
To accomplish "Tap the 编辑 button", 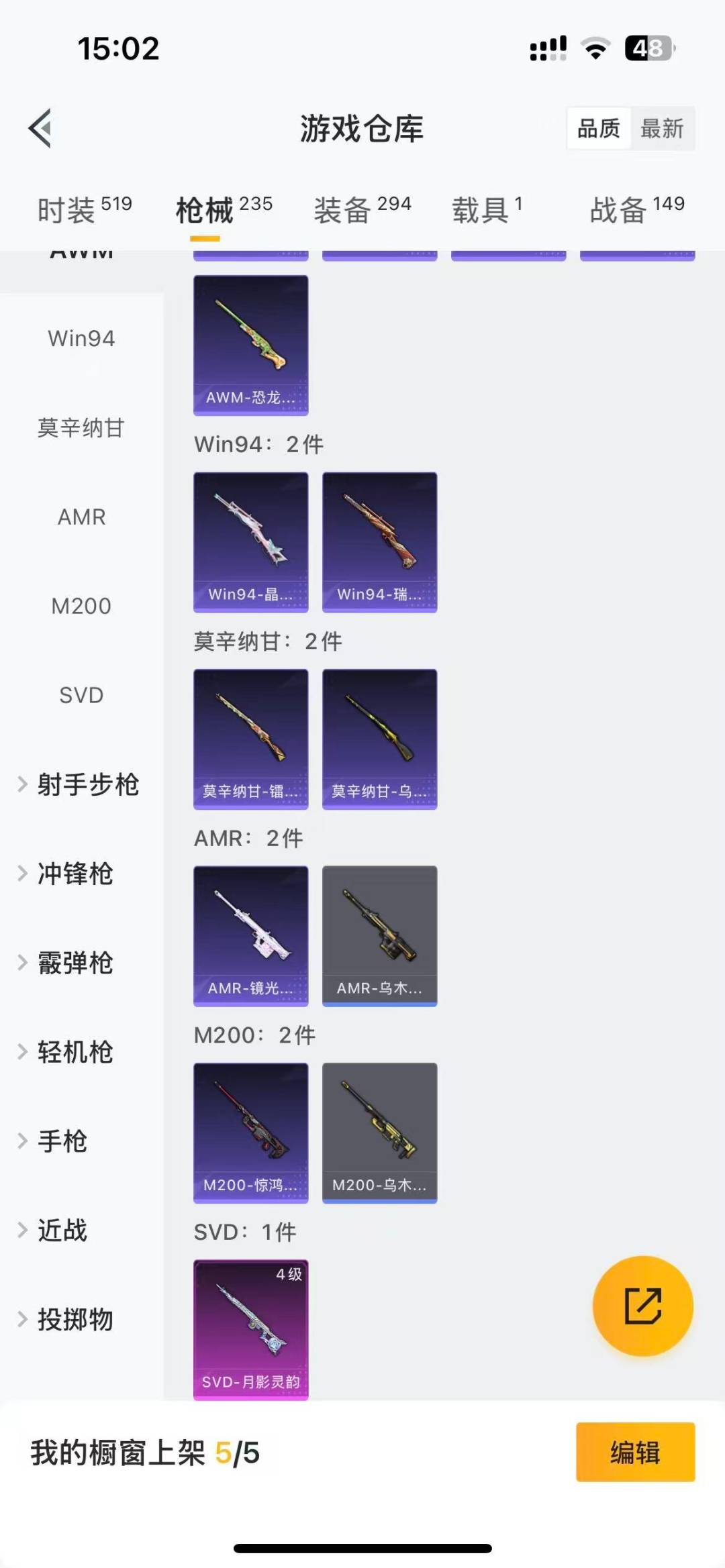I will 635,1452.
